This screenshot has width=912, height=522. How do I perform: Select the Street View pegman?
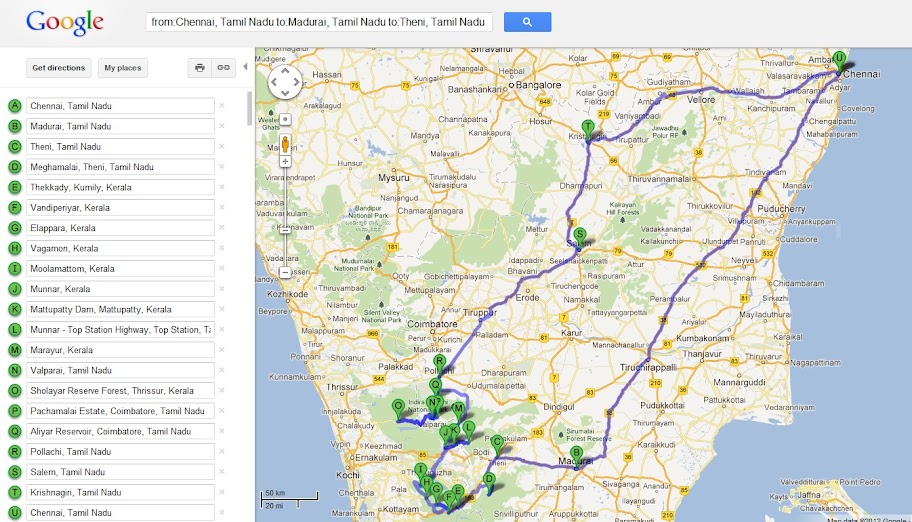[285, 141]
